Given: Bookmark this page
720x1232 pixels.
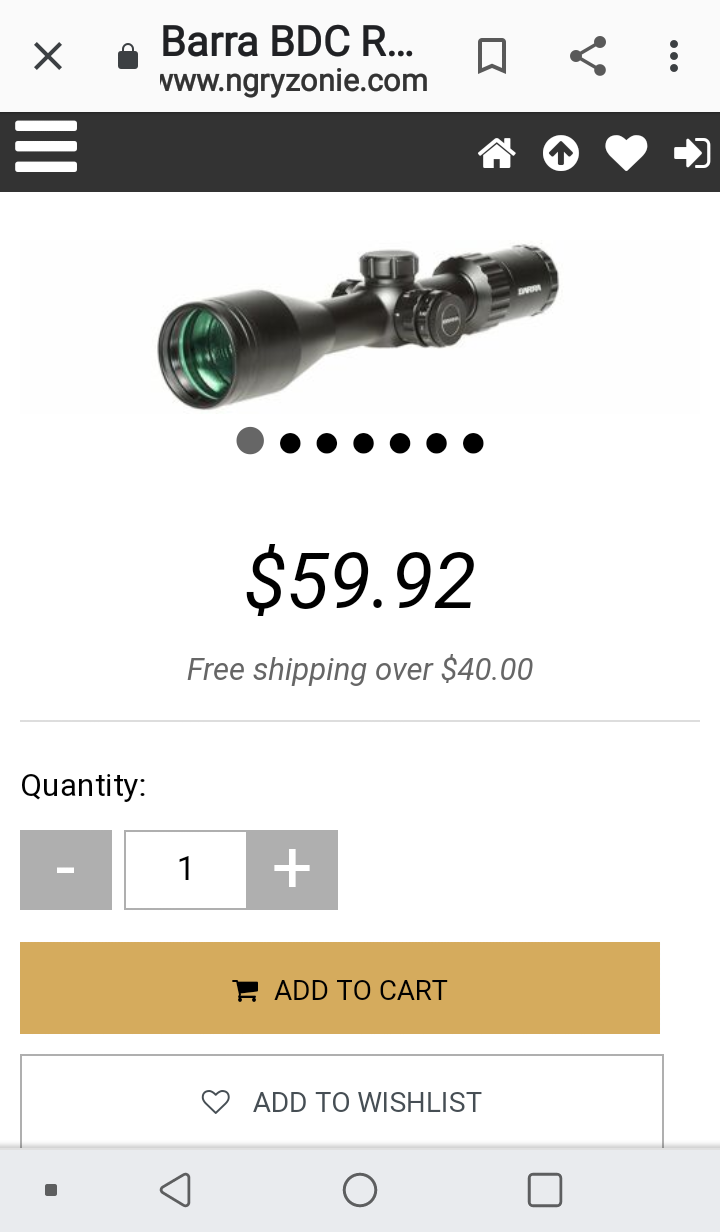Looking at the screenshot, I should point(491,56).
